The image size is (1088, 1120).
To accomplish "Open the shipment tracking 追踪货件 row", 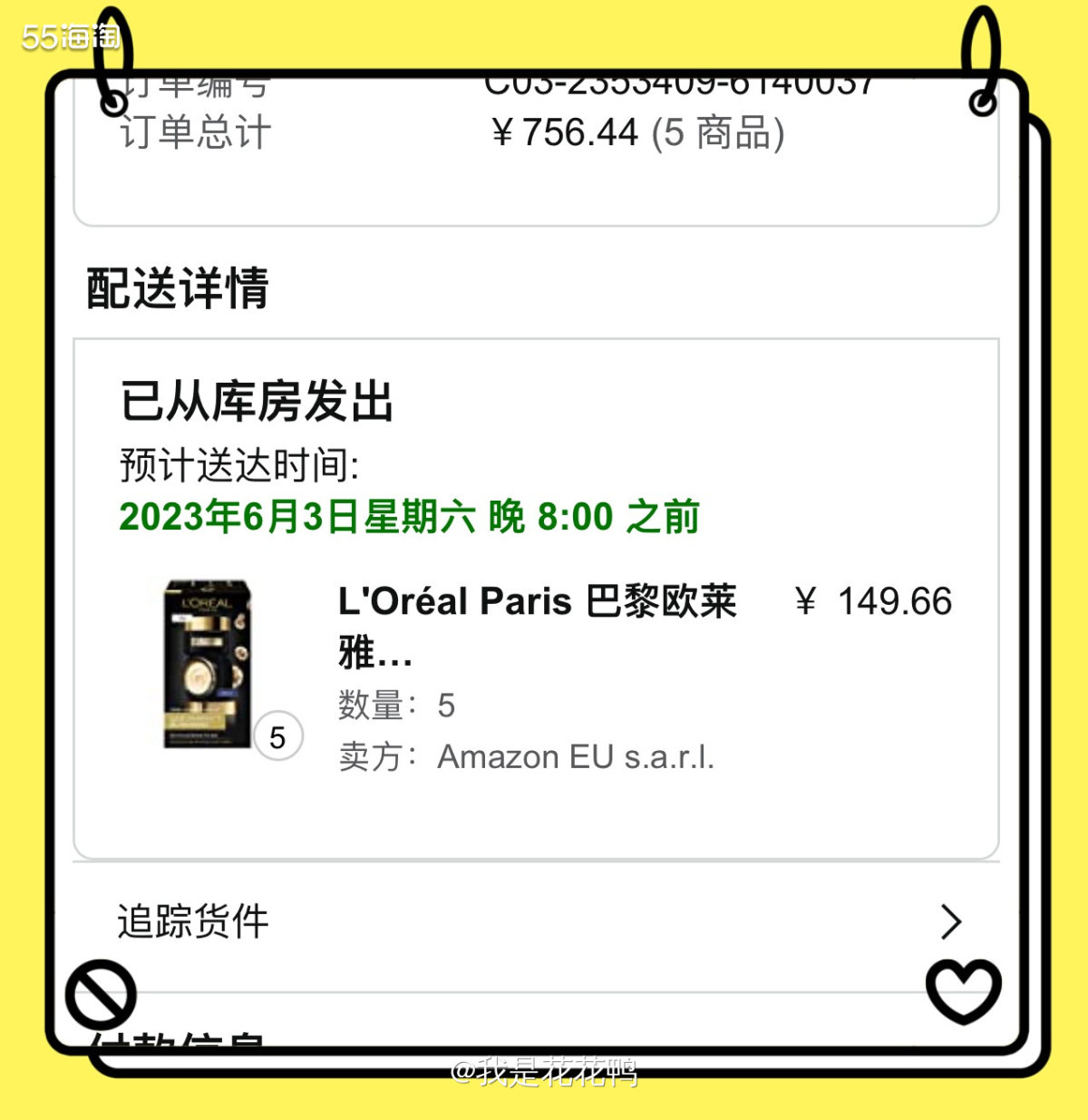I will (x=192, y=921).
